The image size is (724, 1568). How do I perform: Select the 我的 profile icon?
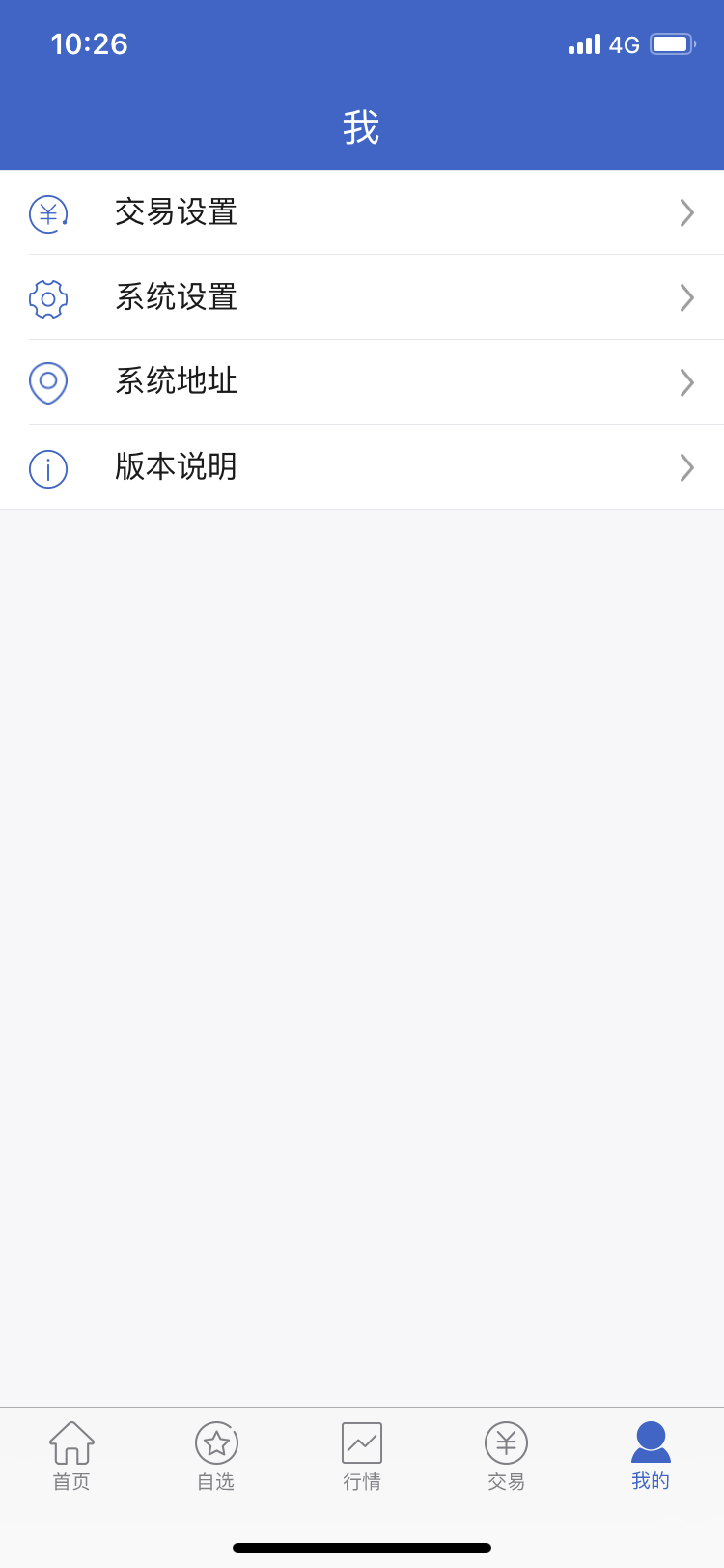tap(650, 1441)
